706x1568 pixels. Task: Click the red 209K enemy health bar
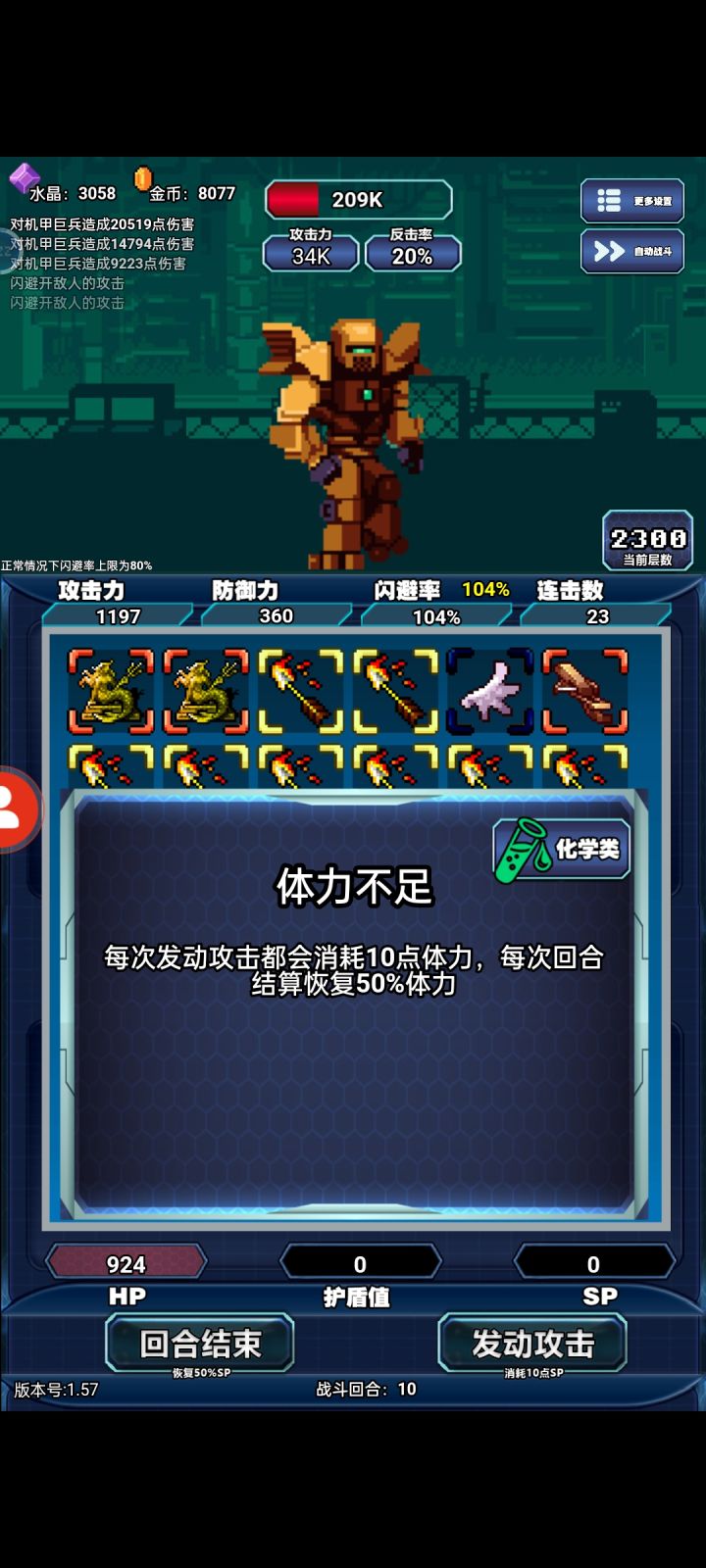361,200
